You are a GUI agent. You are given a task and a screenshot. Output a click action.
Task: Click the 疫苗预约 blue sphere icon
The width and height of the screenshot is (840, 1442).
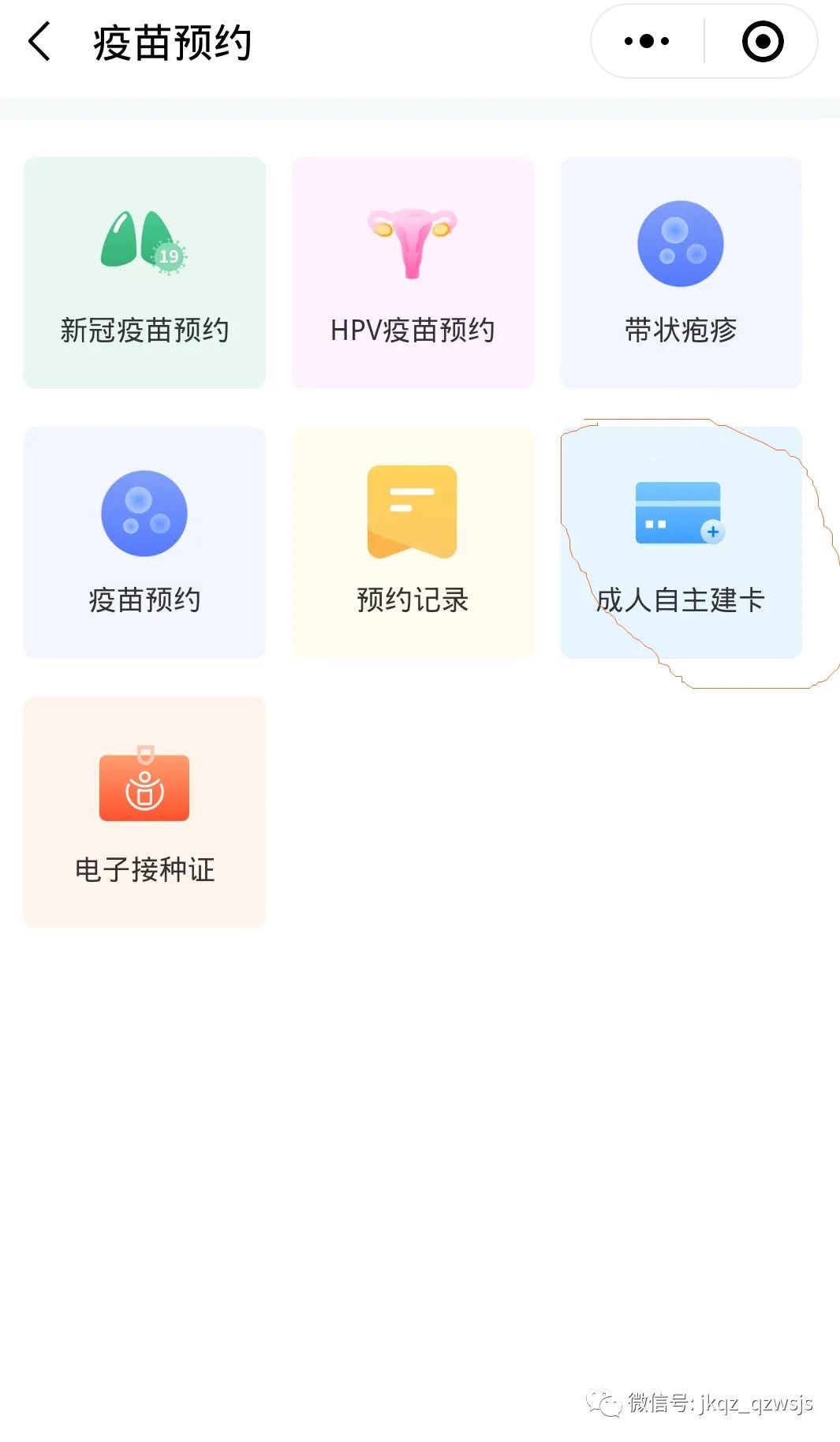pos(144,513)
